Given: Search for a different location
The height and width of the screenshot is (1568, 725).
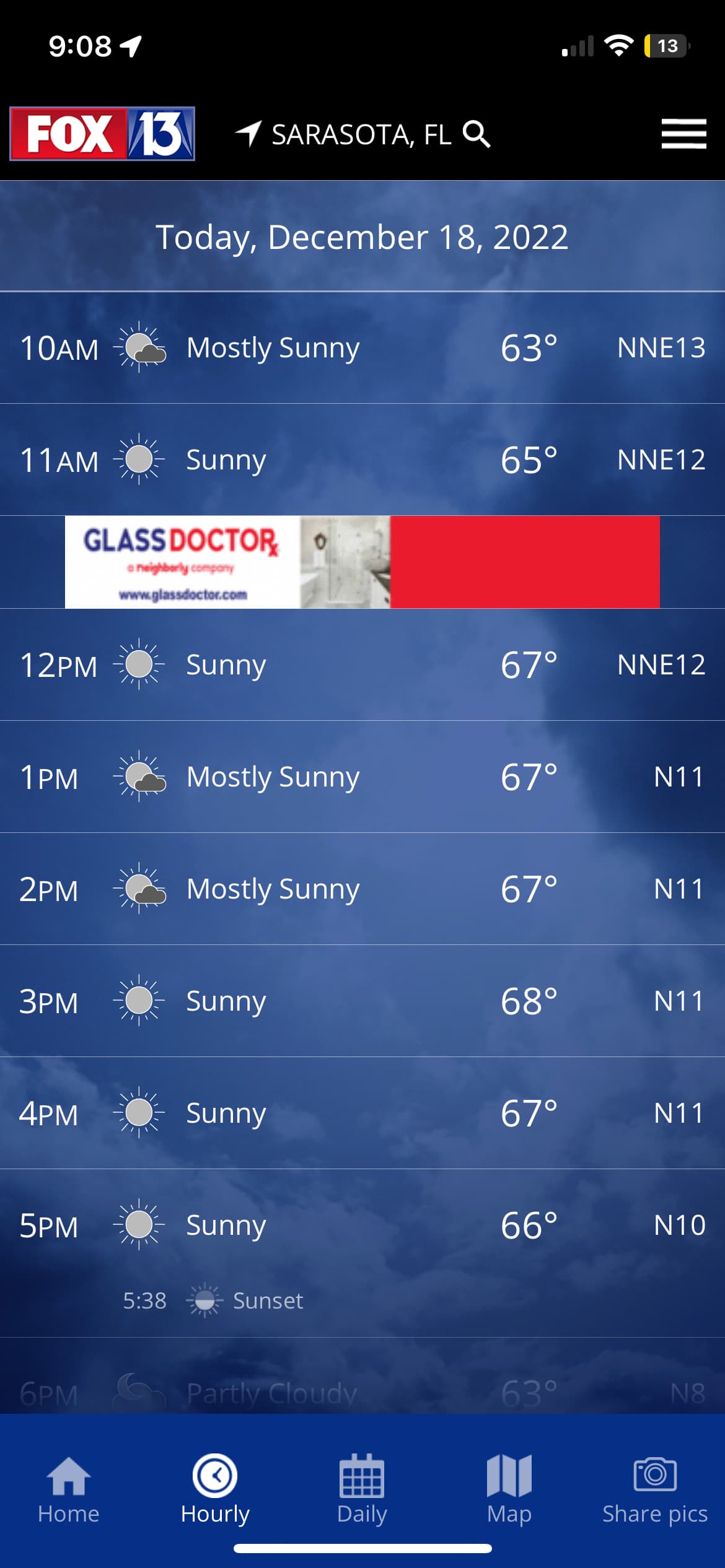Looking at the screenshot, I should coord(477,134).
